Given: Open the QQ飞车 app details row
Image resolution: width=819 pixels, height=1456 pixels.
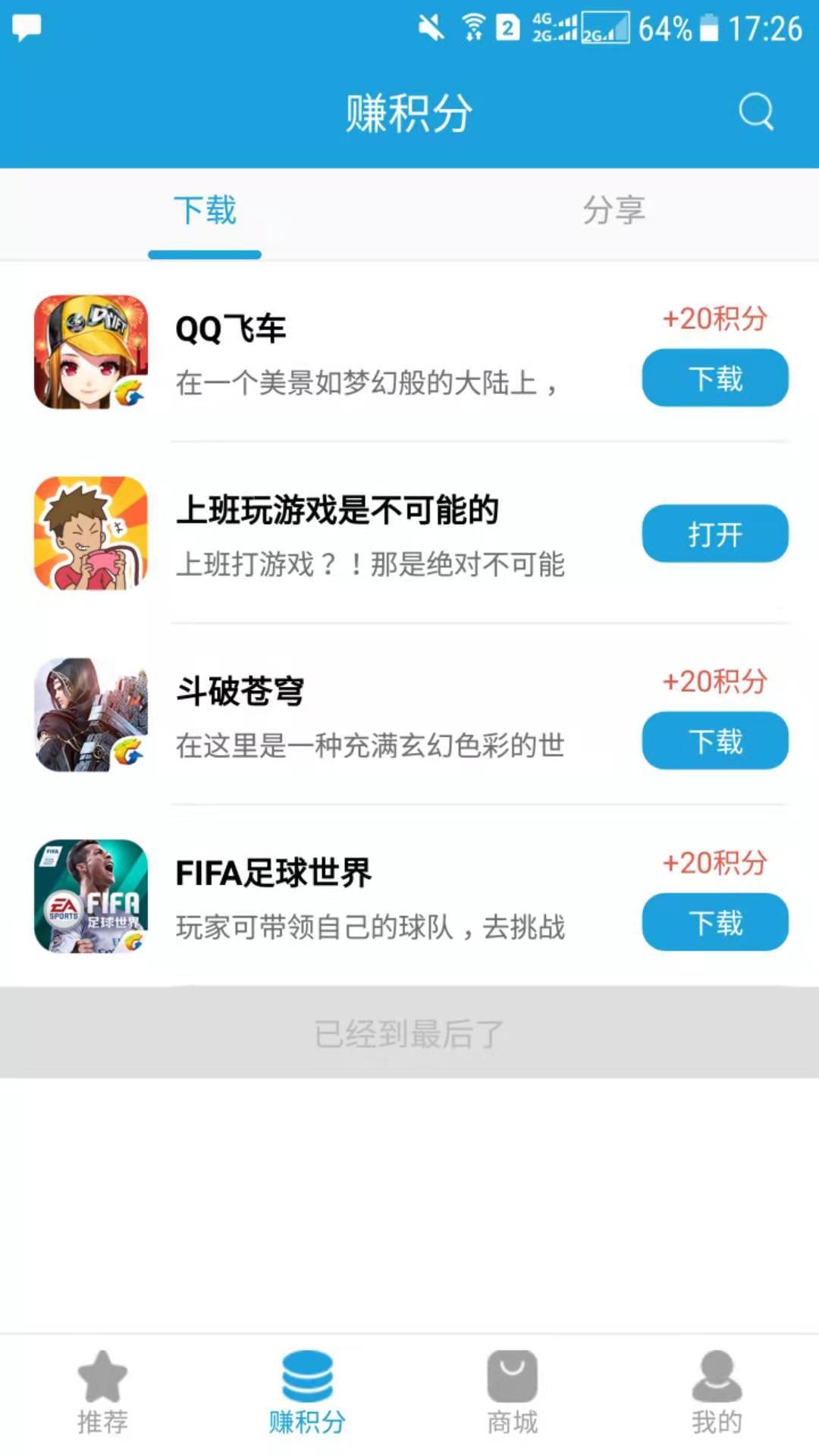Looking at the screenshot, I should (x=364, y=353).
